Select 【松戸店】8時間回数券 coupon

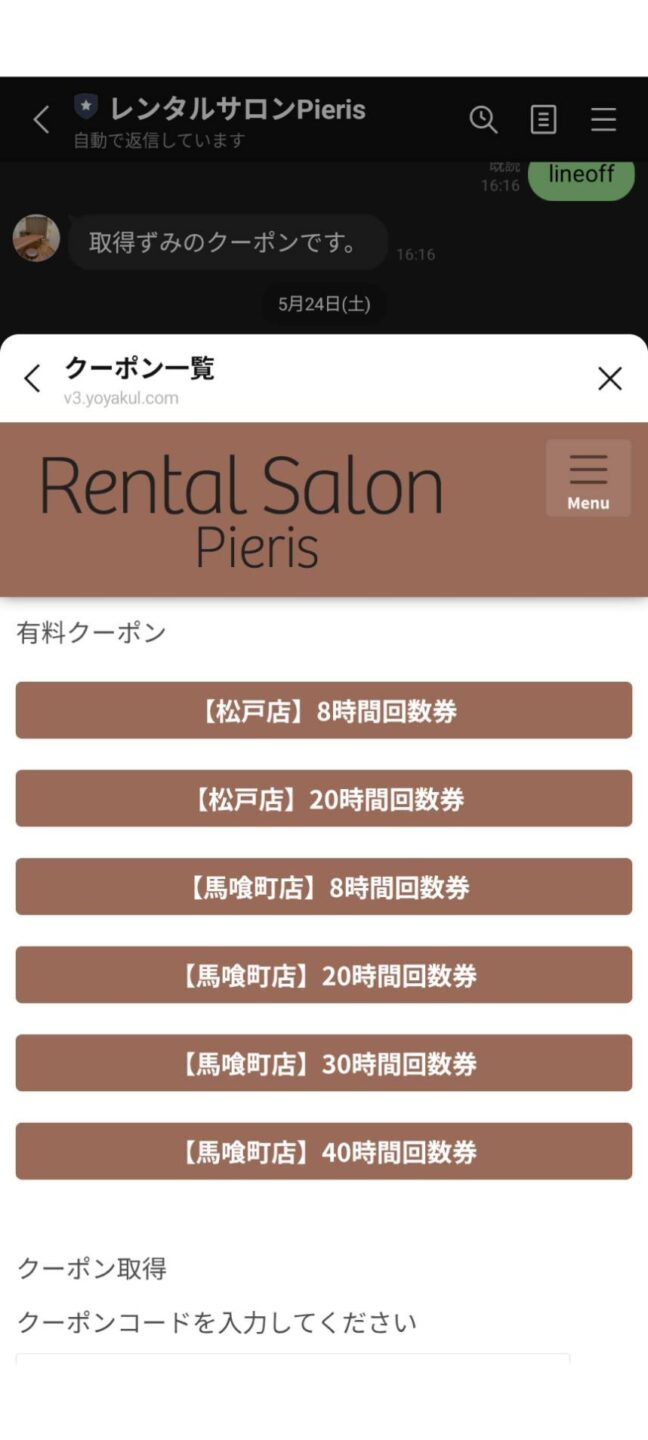coord(323,711)
